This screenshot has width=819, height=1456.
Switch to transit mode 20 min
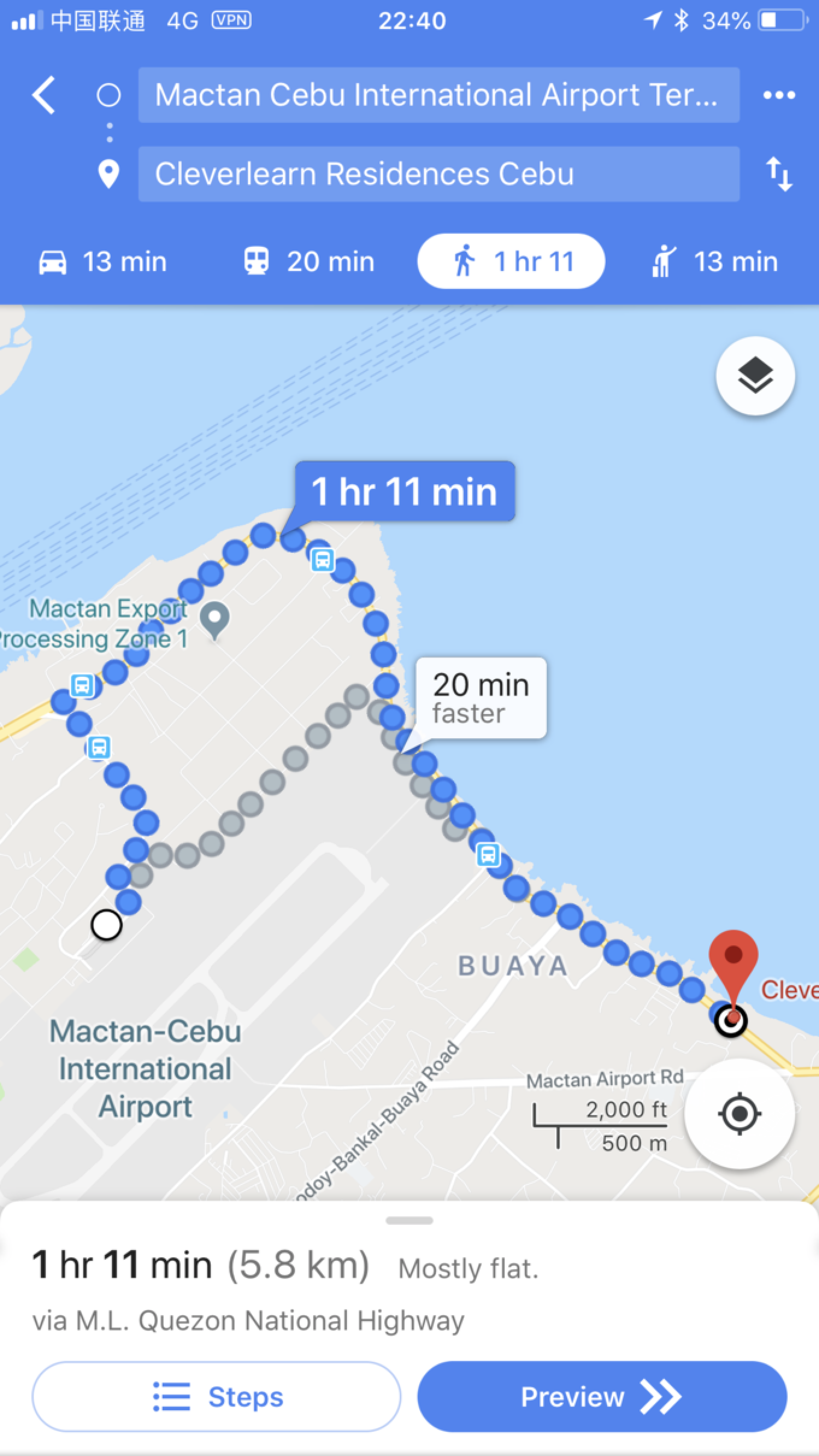310,262
